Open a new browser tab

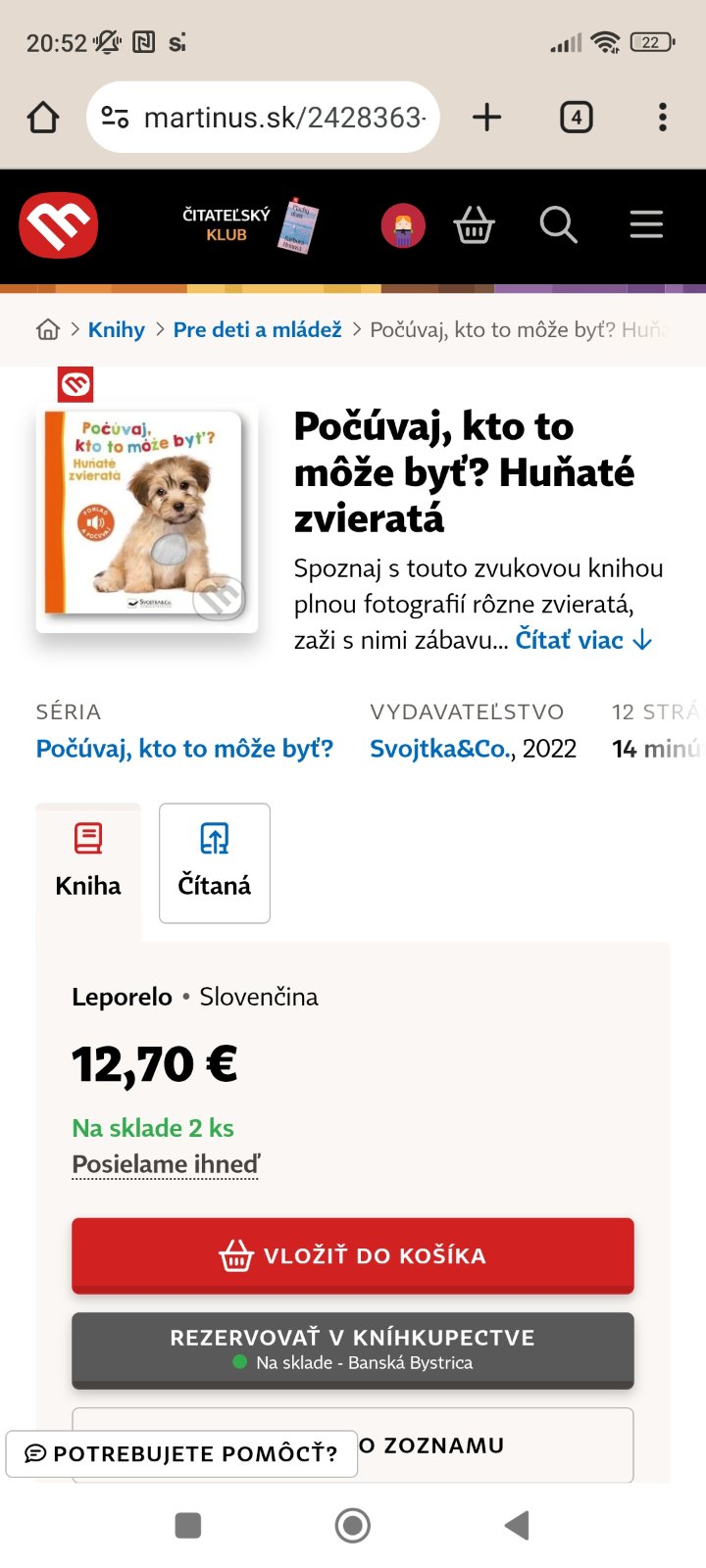(x=486, y=118)
